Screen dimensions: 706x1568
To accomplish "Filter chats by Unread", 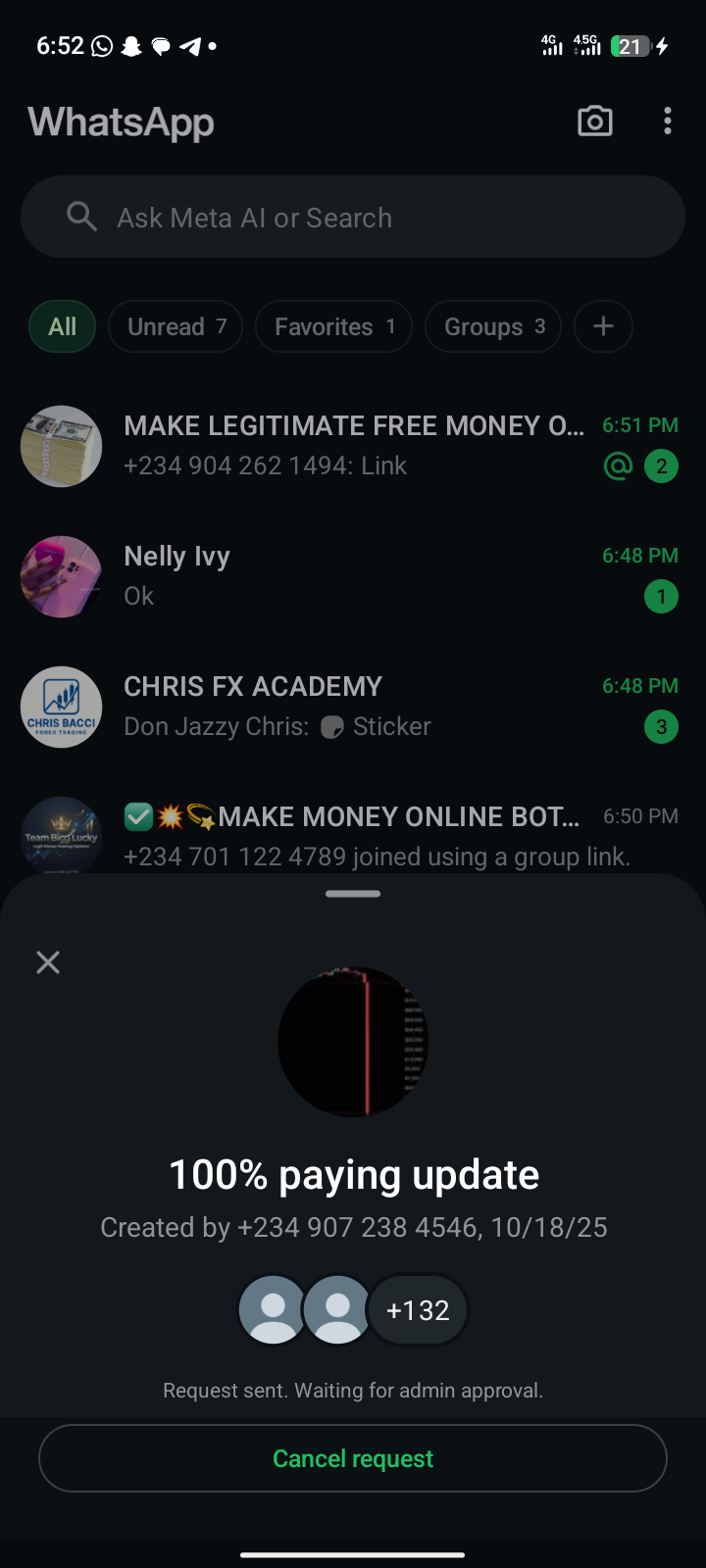I will (x=176, y=326).
